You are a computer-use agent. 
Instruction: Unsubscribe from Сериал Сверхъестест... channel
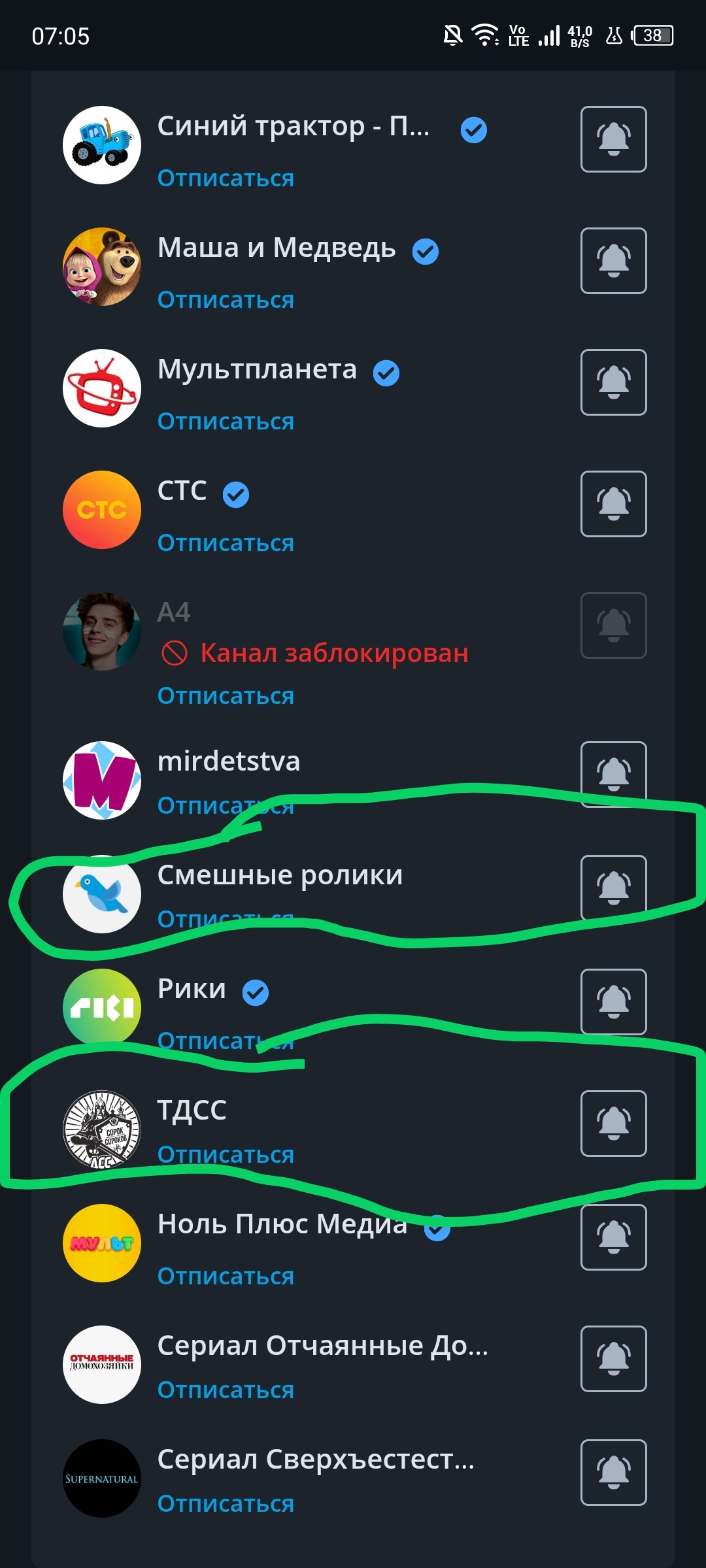tap(226, 1504)
